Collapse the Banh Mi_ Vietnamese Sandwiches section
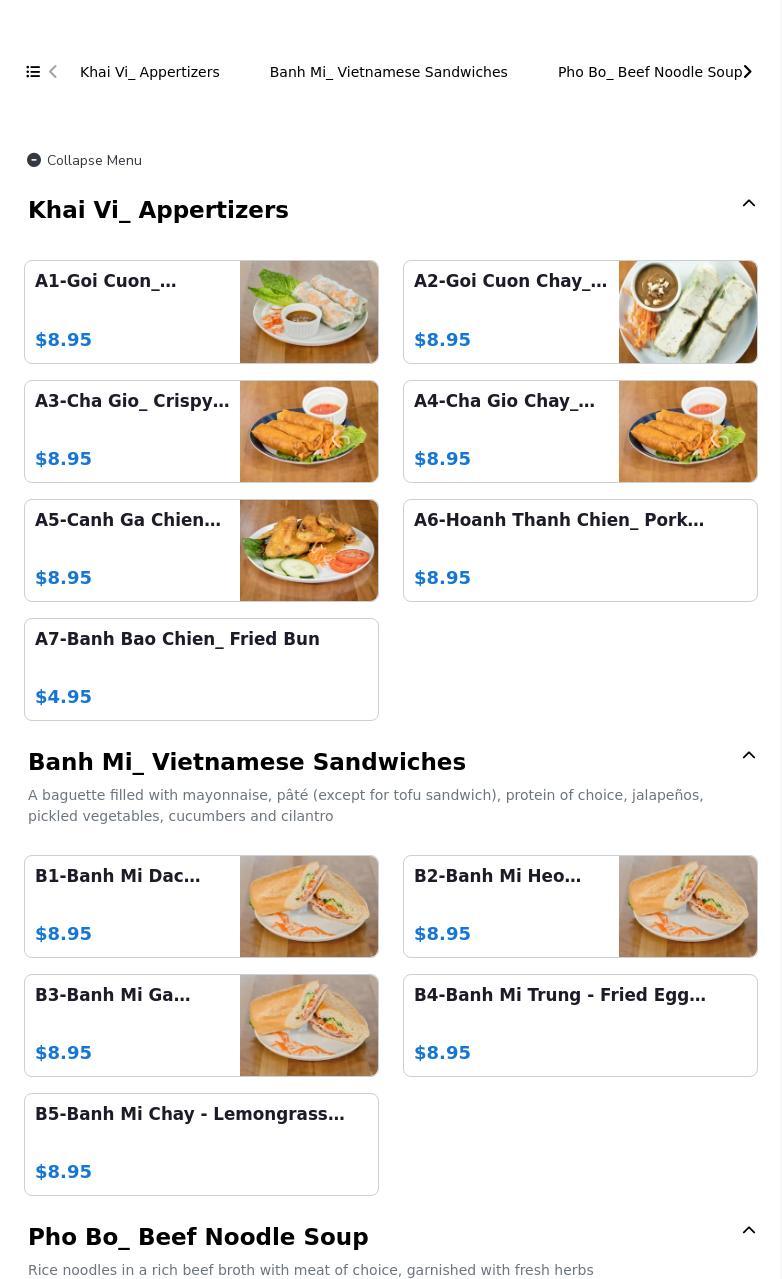This screenshot has width=782, height=1279. pos(748,755)
